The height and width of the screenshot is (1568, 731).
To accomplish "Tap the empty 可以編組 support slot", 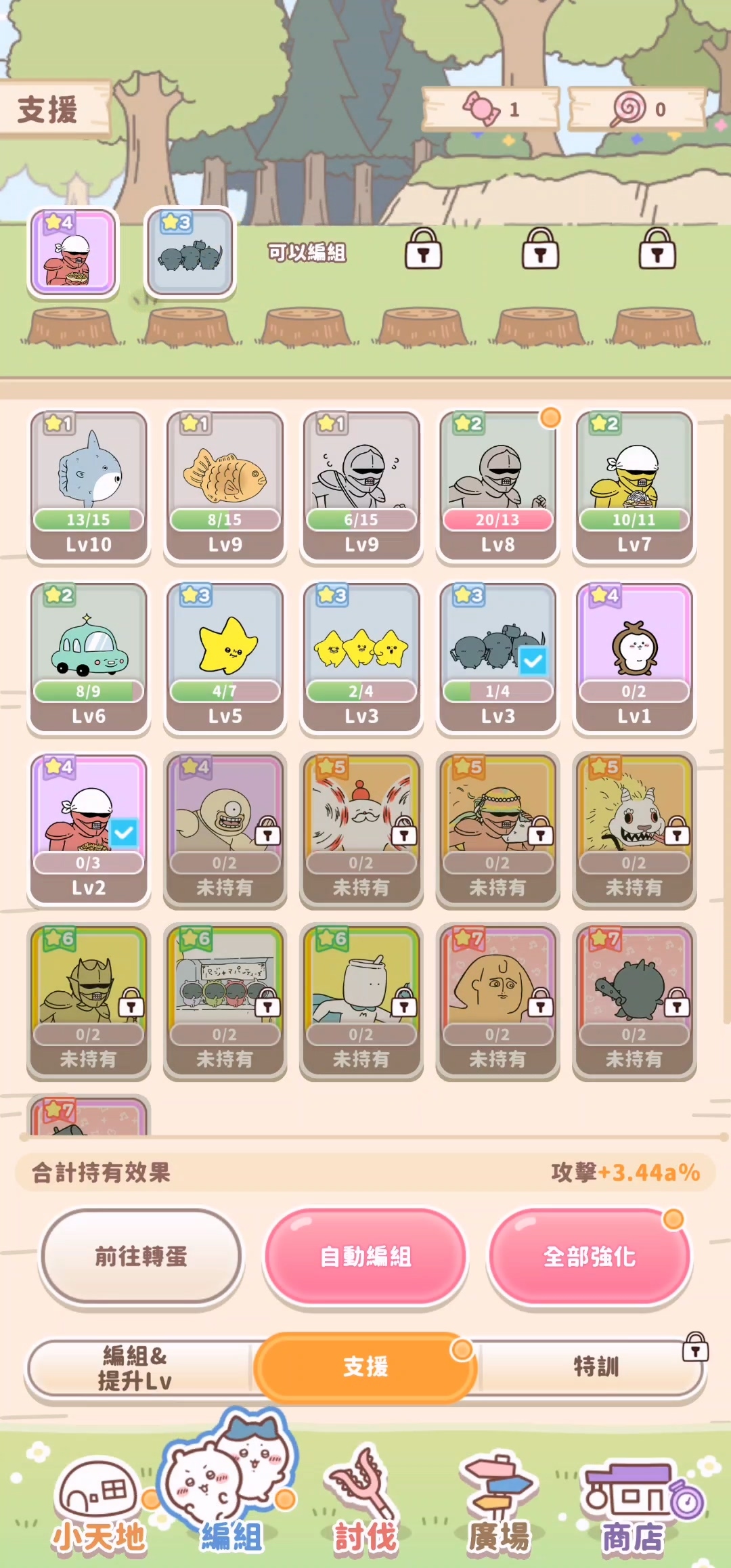I will (307, 253).
